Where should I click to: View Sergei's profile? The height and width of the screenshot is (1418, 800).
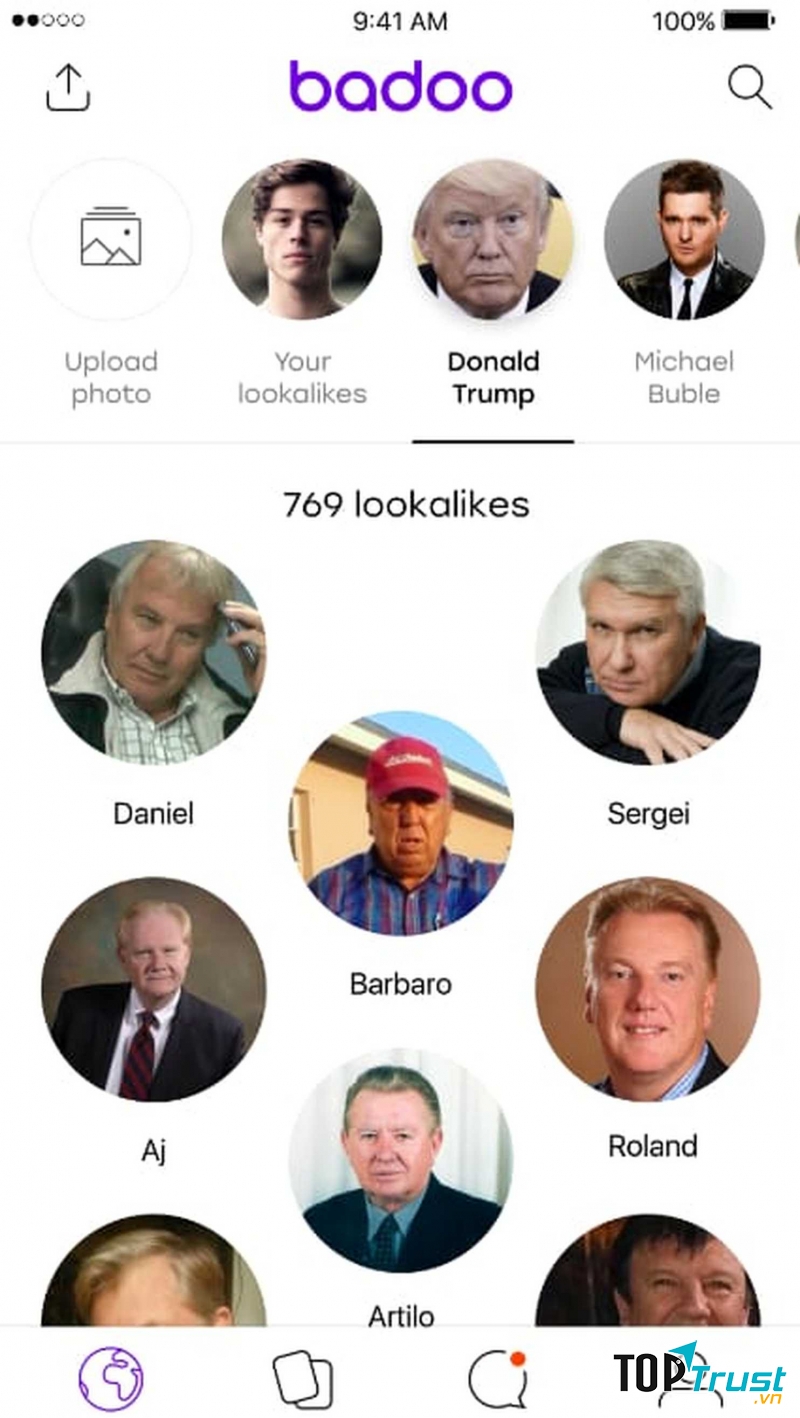(x=648, y=652)
